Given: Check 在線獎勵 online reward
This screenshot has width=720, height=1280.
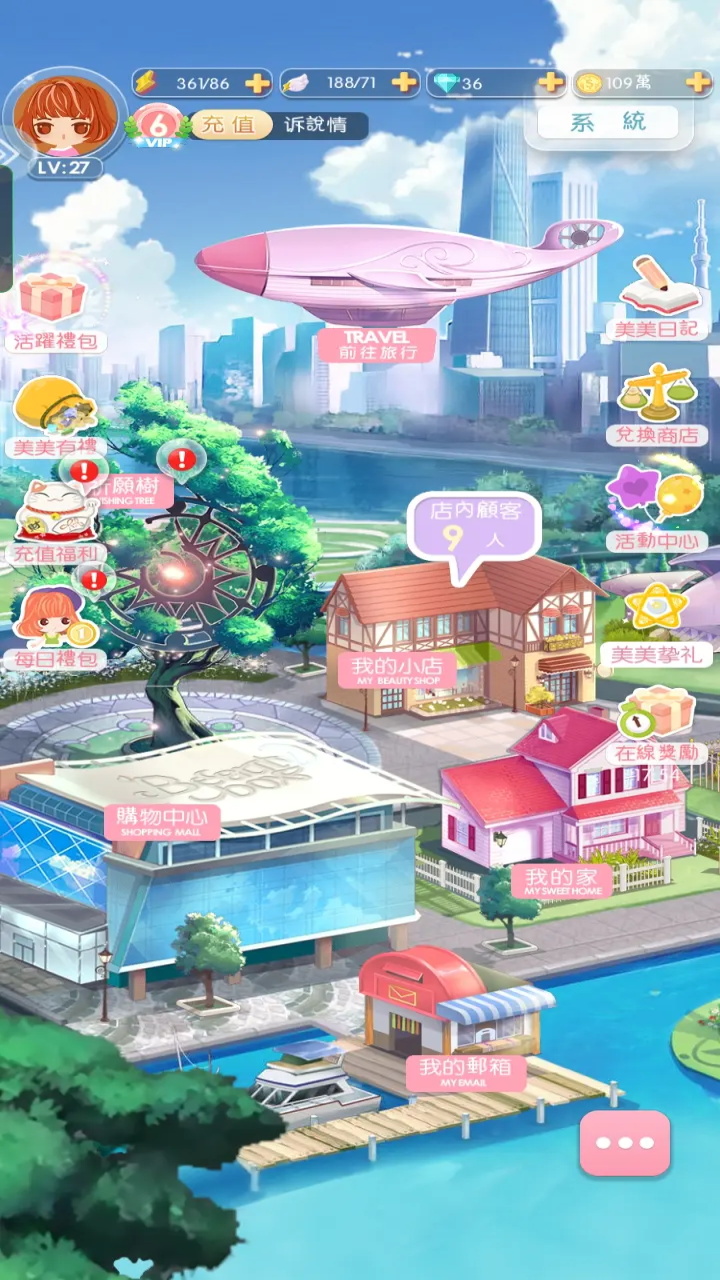Looking at the screenshot, I should [x=658, y=720].
